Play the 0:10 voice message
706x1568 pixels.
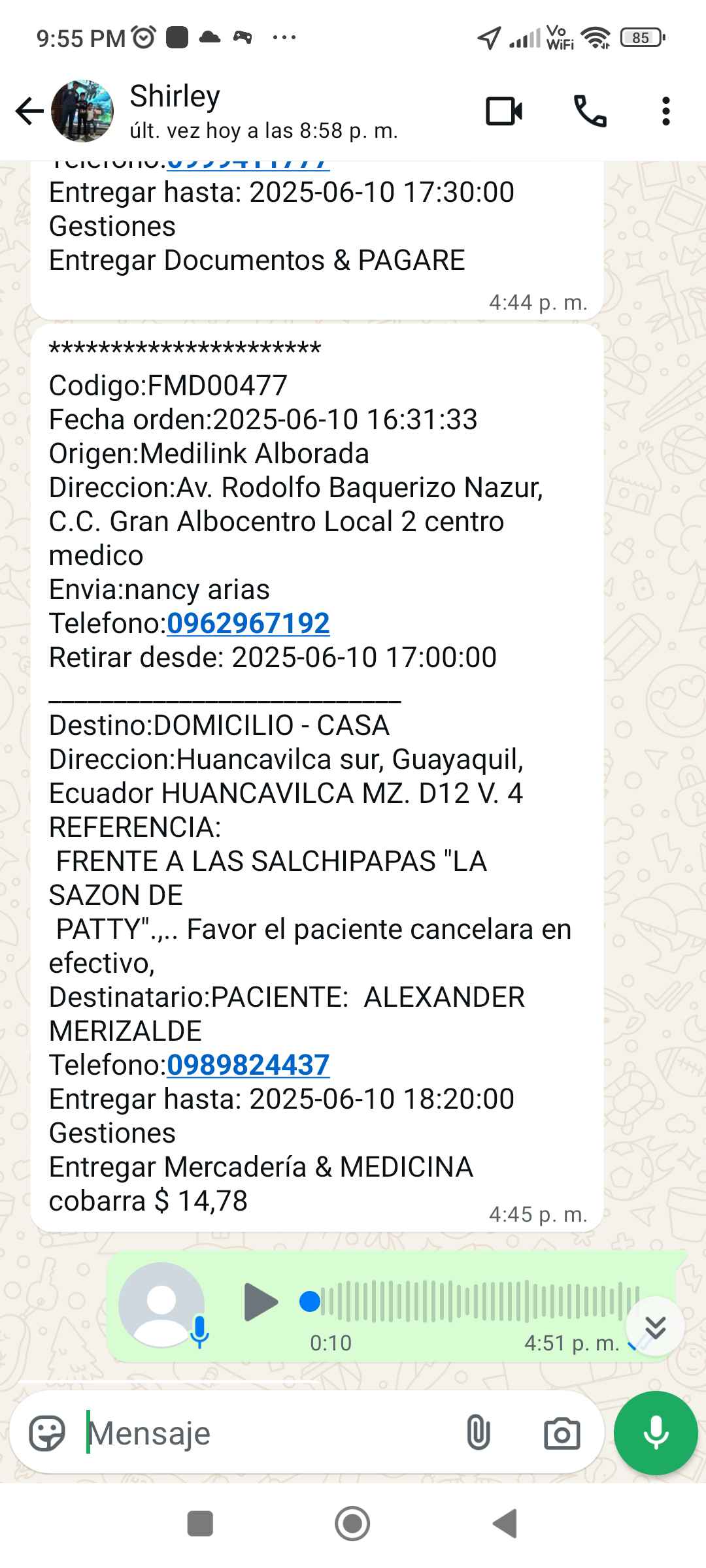tap(260, 1301)
